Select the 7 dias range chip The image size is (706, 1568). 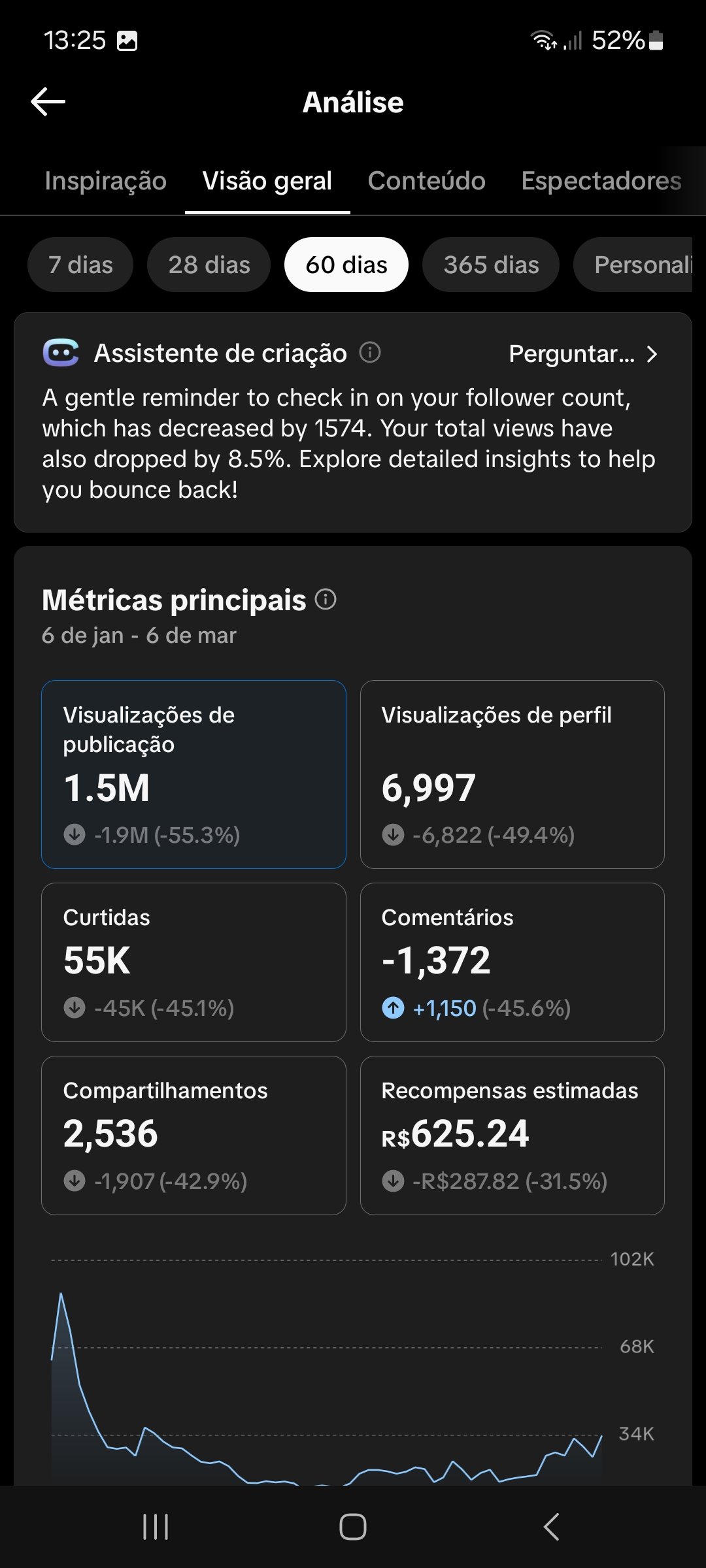[x=80, y=265]
